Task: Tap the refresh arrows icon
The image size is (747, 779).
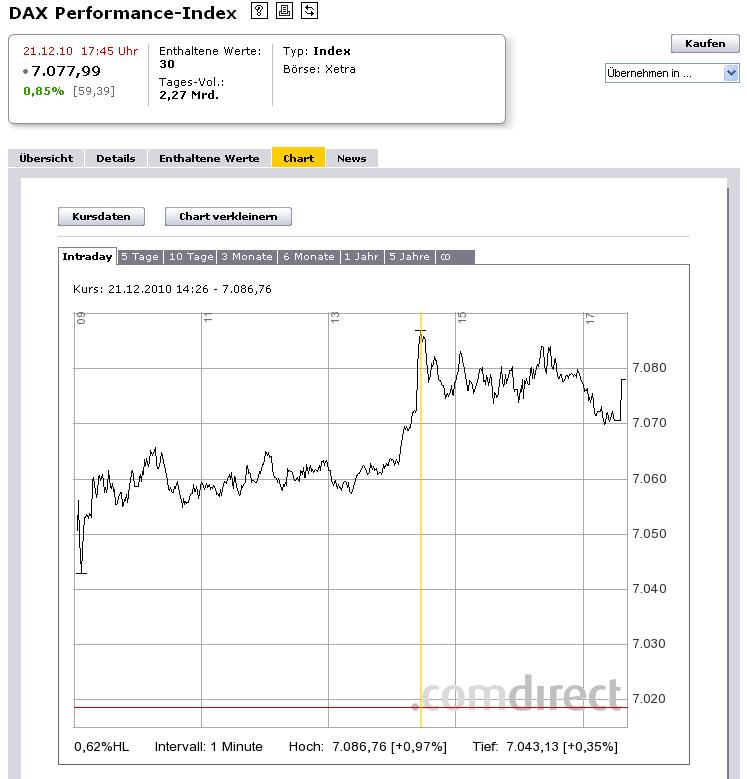Action: pos(309,11)
